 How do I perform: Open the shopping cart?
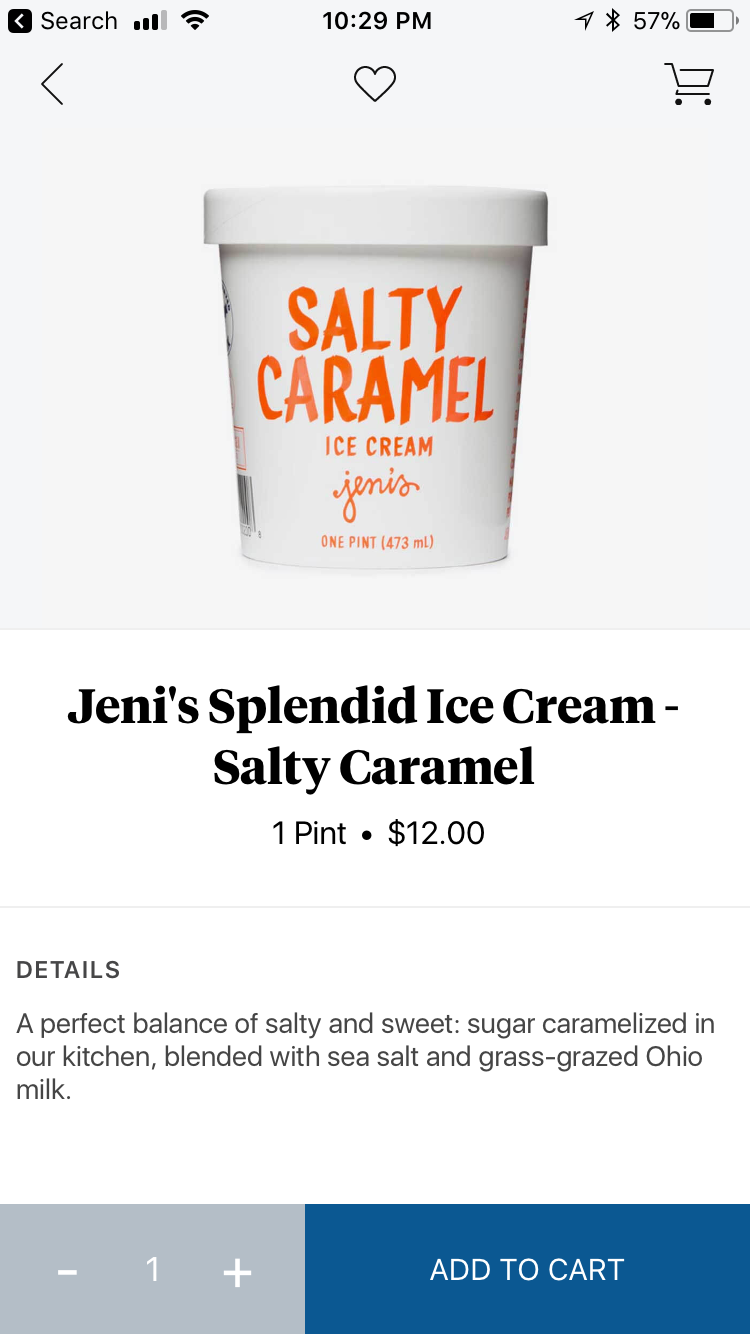(690, 84)
